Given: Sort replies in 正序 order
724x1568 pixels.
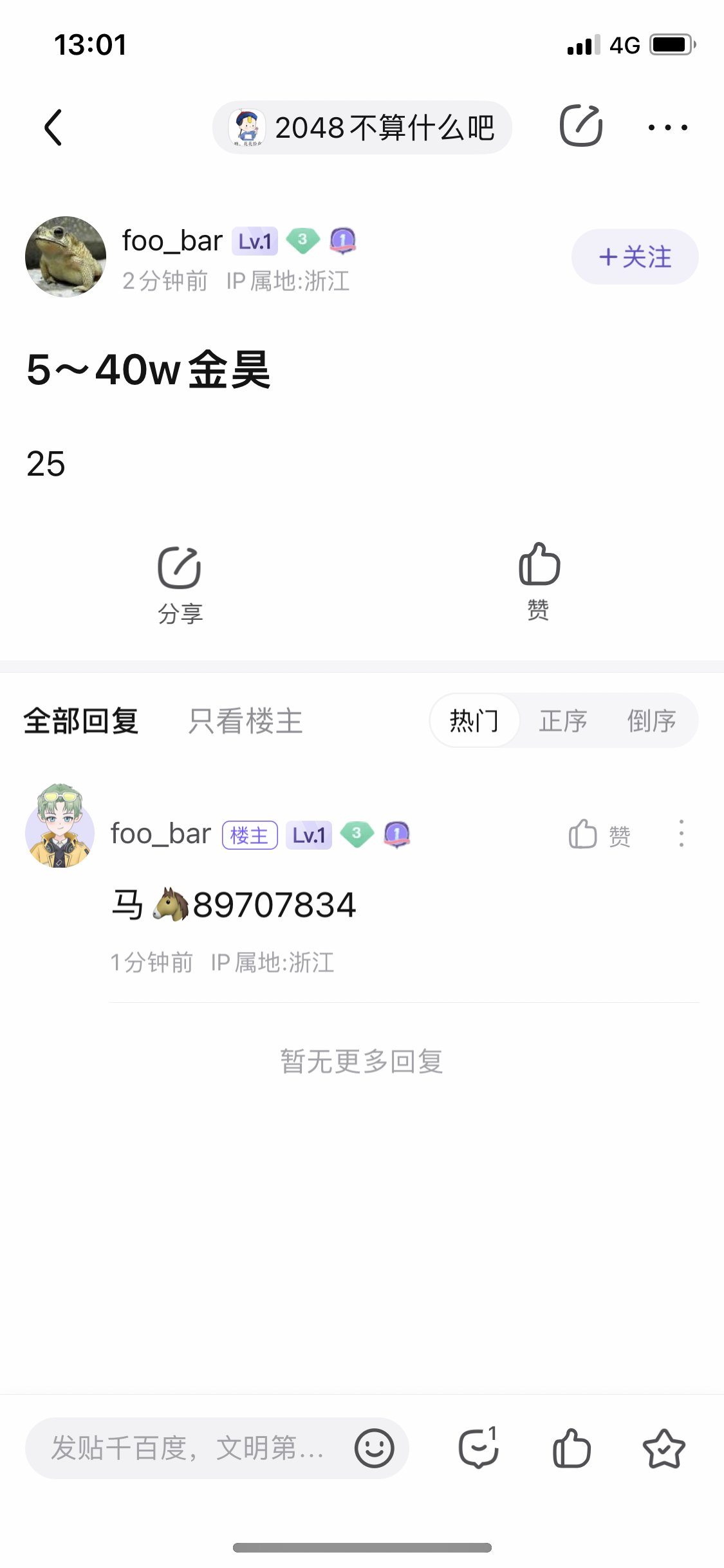Looking at the screenshot, I should click(563, 720).
